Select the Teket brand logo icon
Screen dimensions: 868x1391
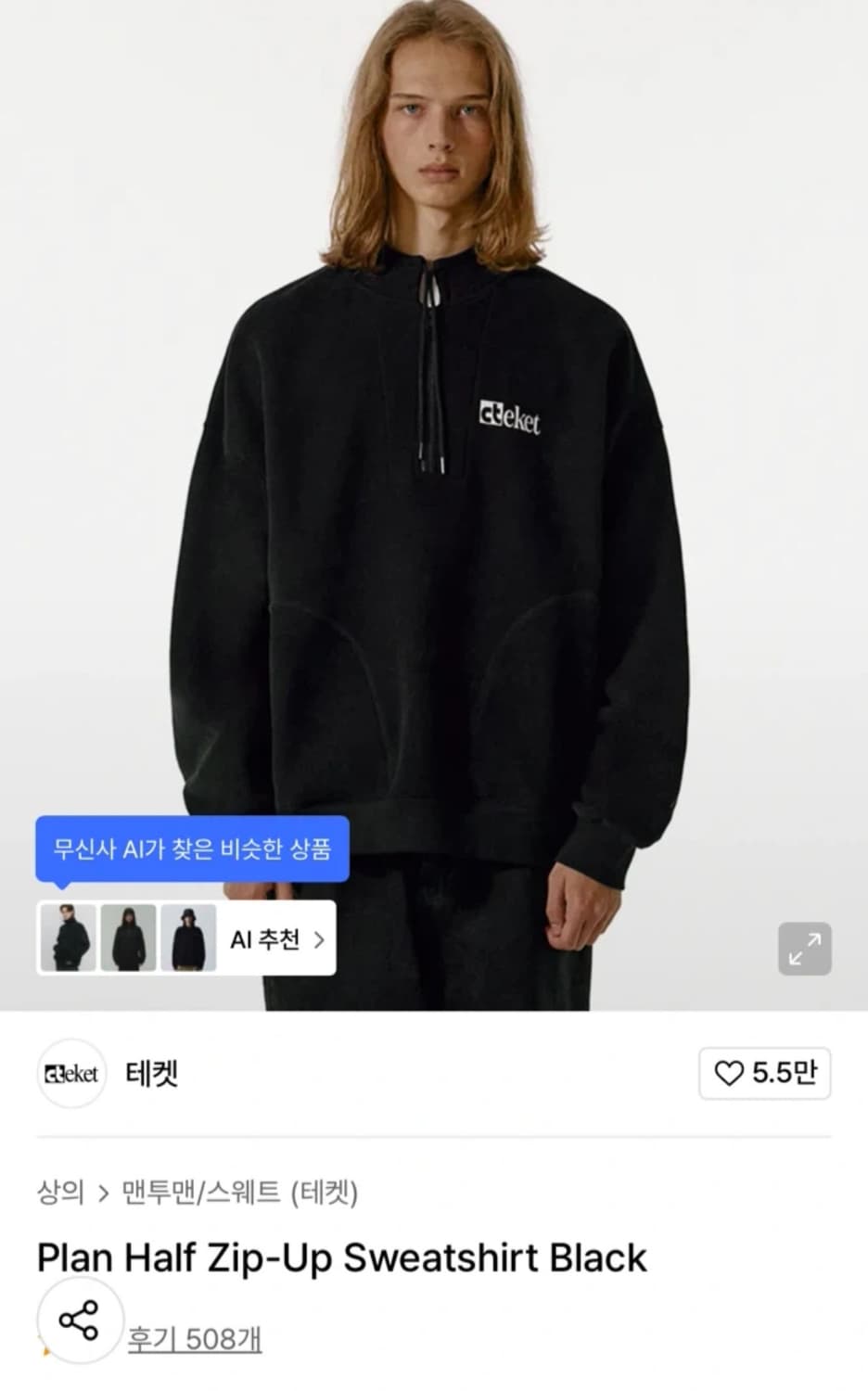click(71, 1075)
